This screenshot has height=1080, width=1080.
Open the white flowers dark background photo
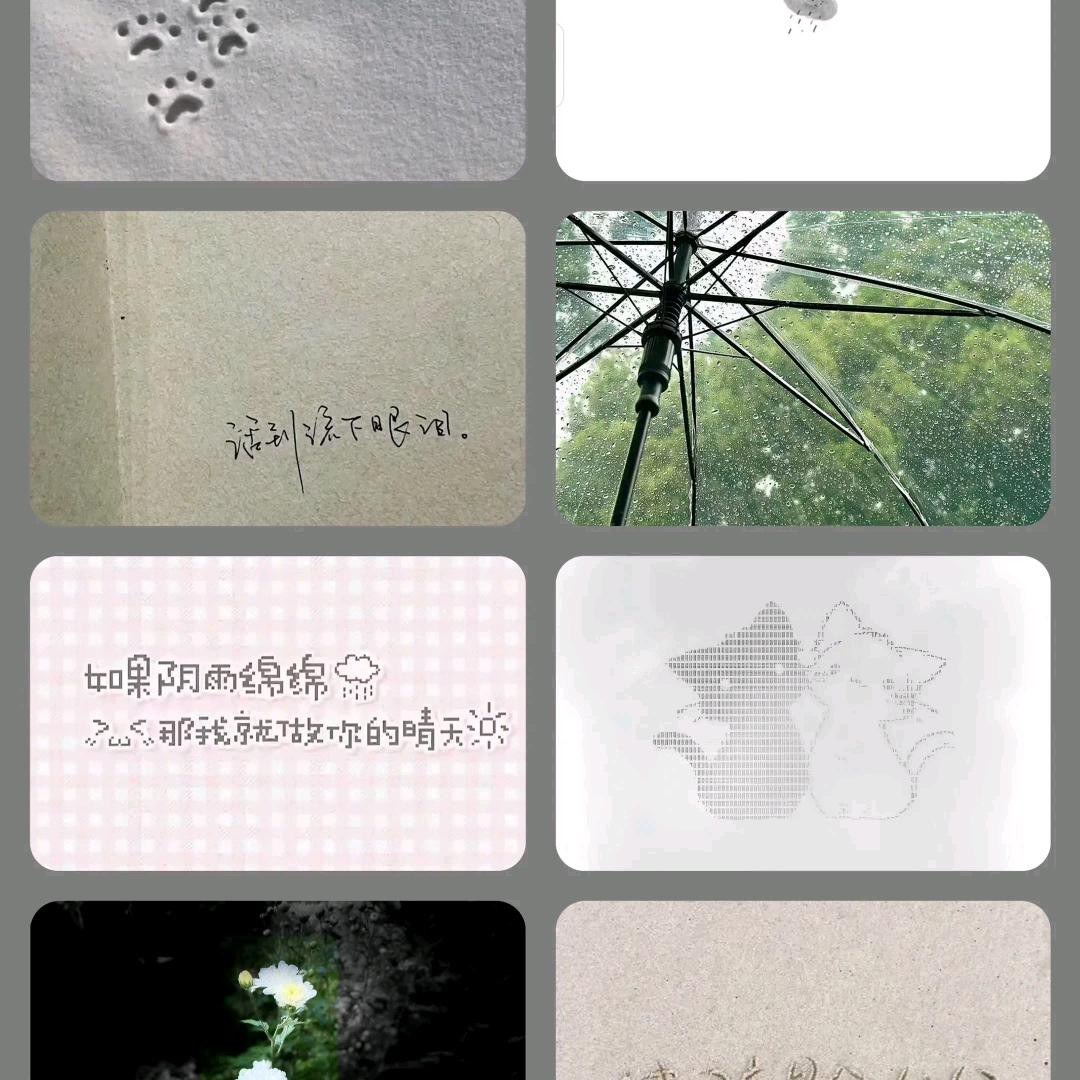tap(277, 990)
